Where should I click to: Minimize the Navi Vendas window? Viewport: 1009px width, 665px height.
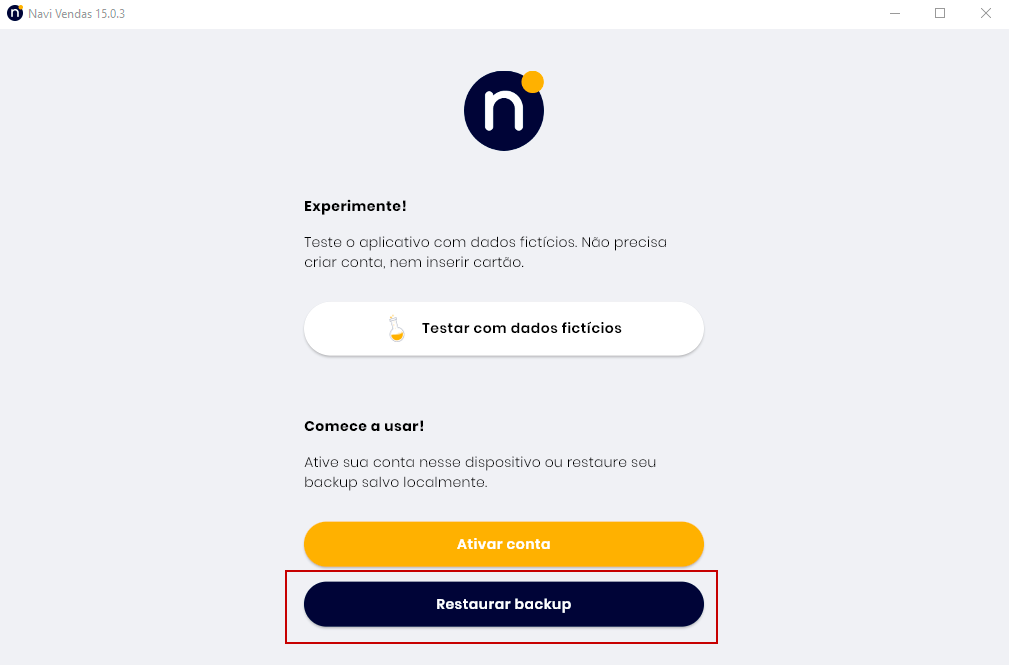pyautogui.click(x=894, y=13)
